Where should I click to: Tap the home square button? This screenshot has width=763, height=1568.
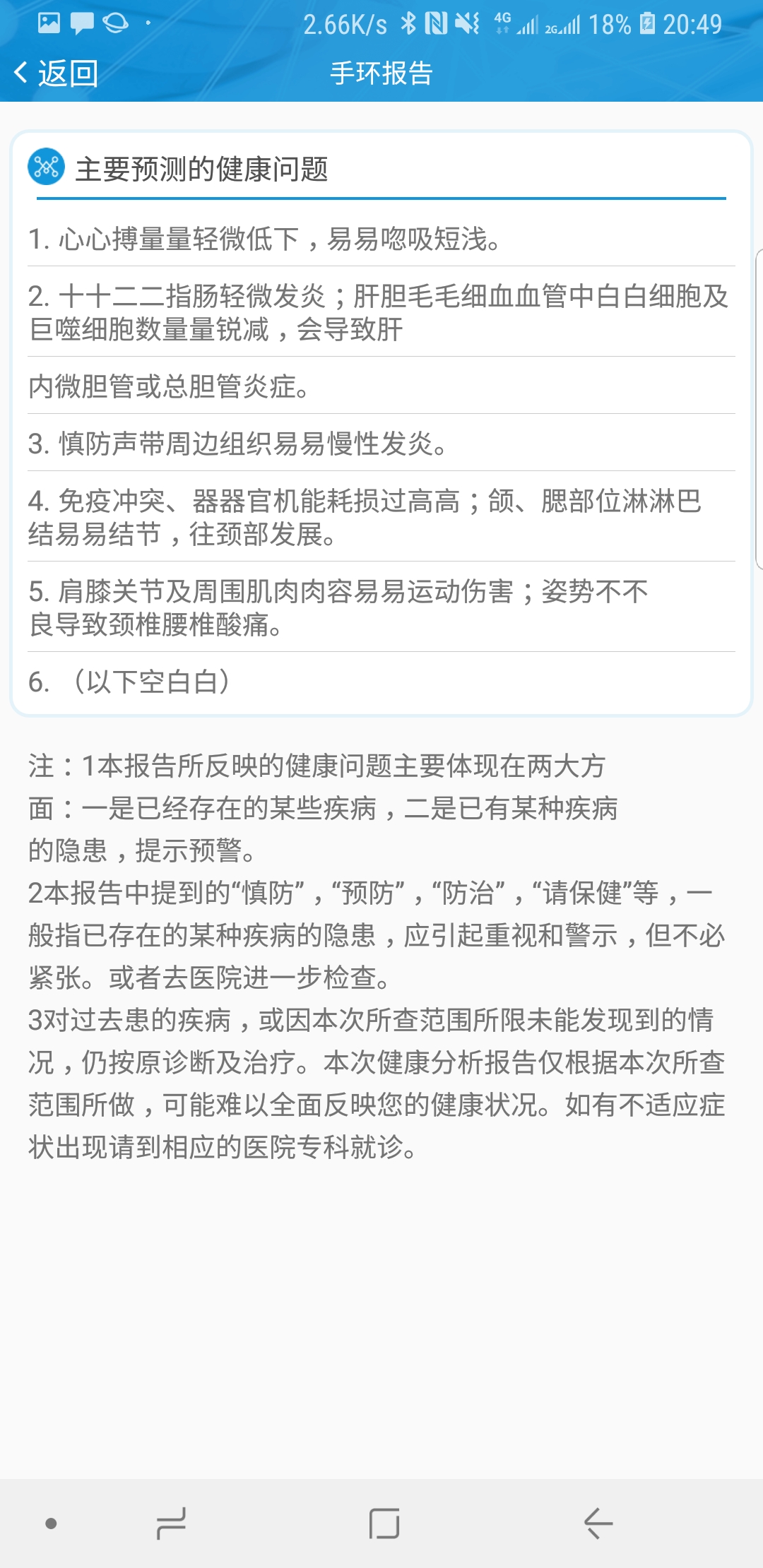pyautogui.click(x=384, y=1524)
